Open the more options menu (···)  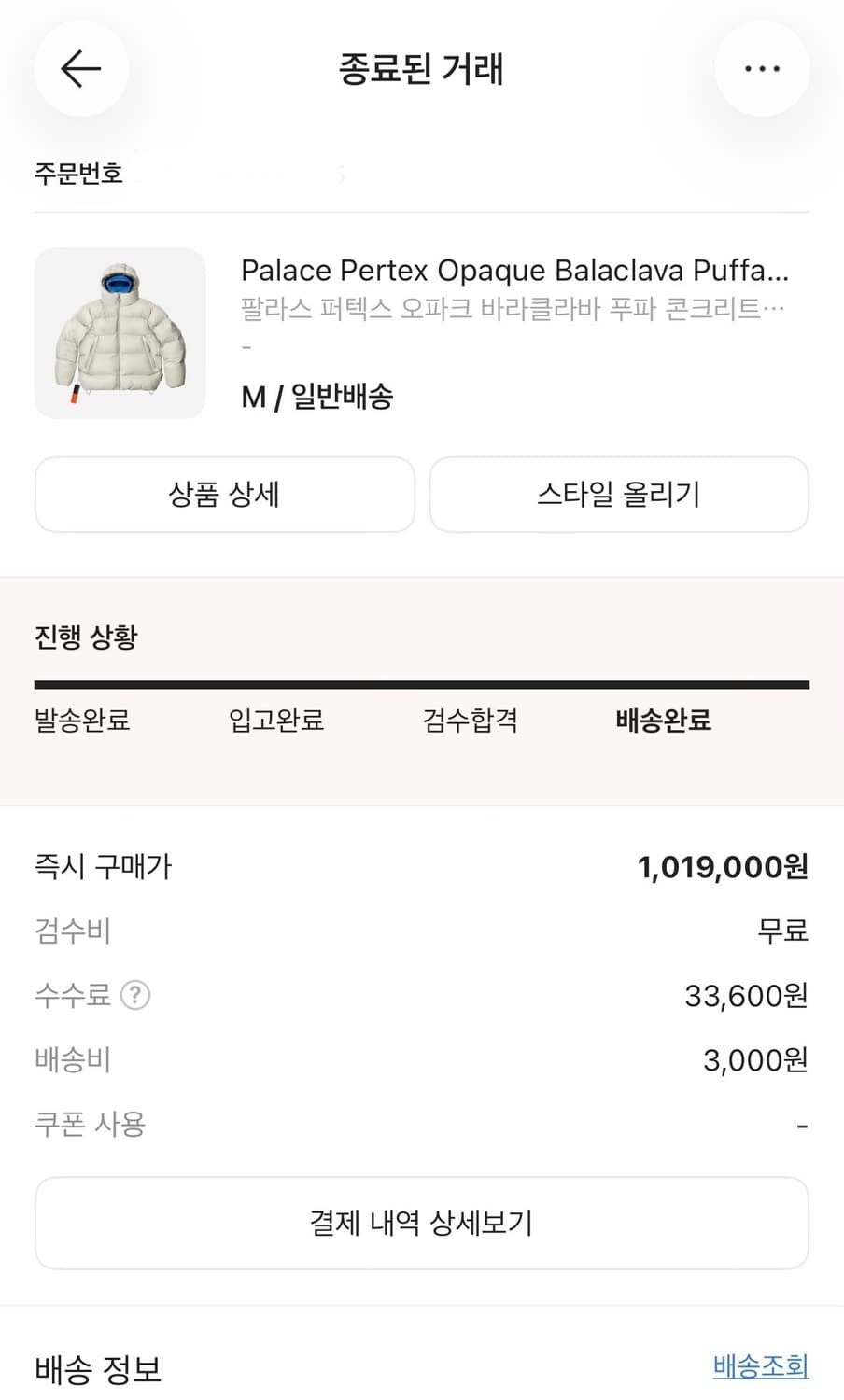[763, 69]
